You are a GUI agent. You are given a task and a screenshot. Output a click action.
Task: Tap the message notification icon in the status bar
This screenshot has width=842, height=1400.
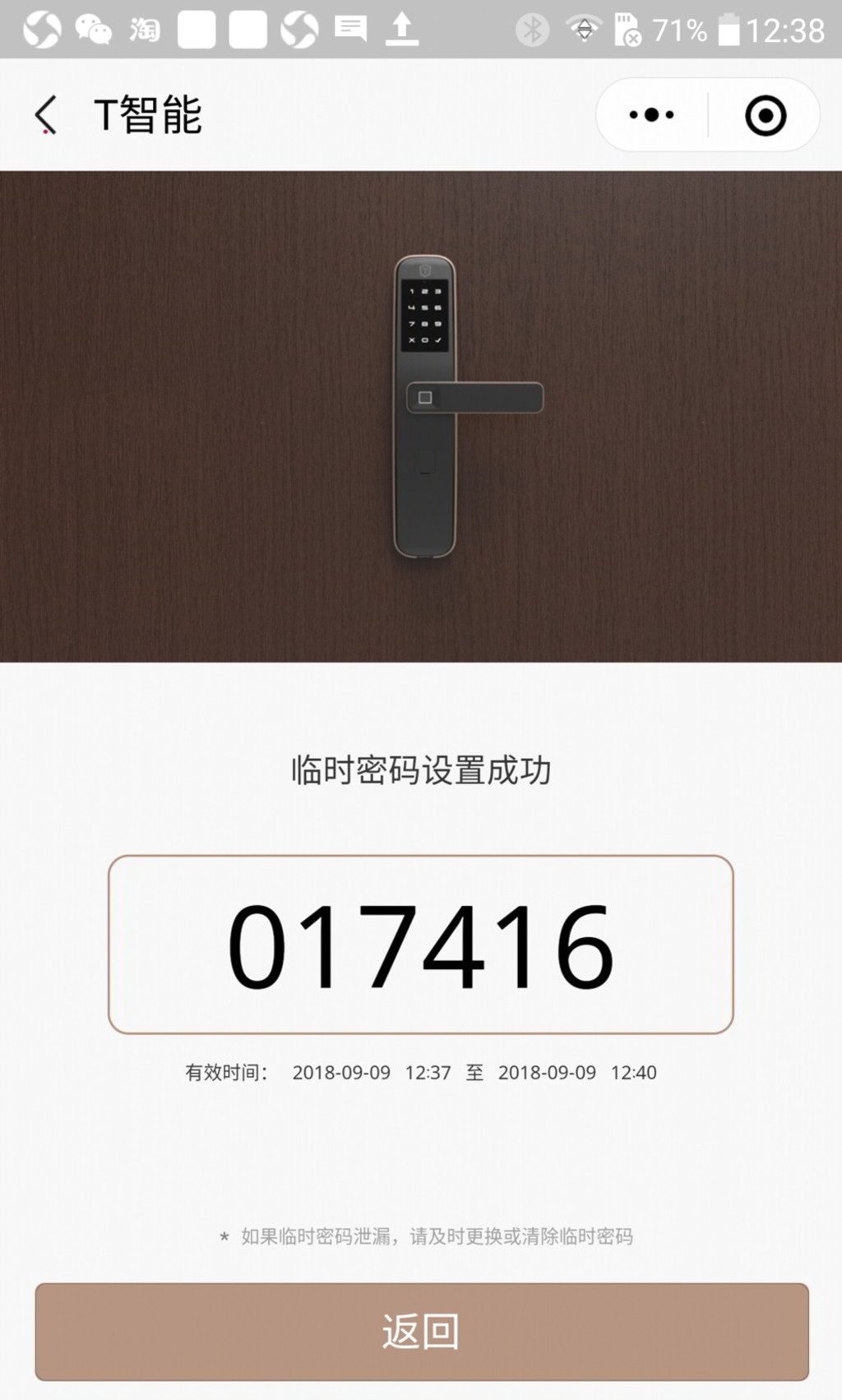tap(349, 30)
